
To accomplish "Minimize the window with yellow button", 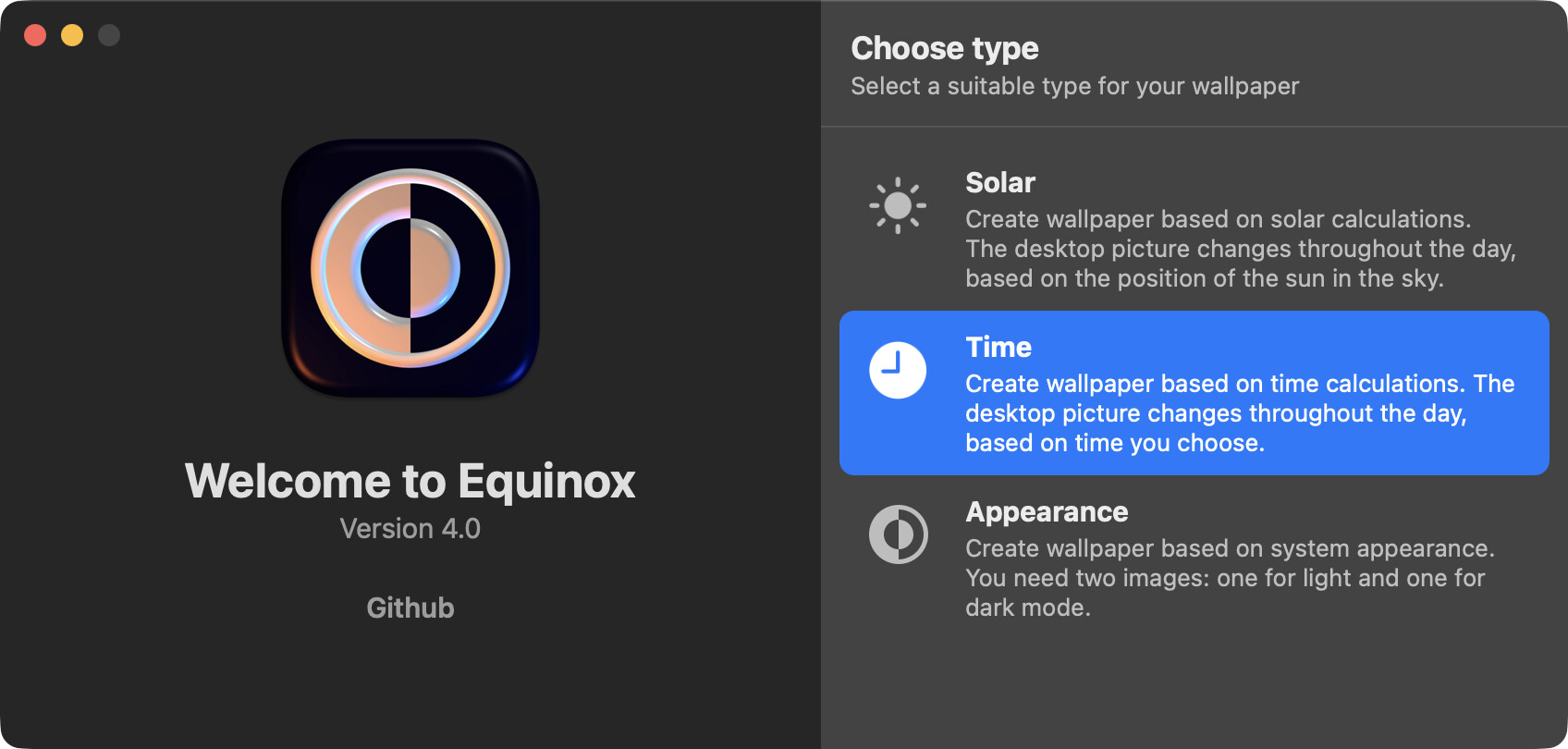I will pyautogui.click(x=72, y=35).
